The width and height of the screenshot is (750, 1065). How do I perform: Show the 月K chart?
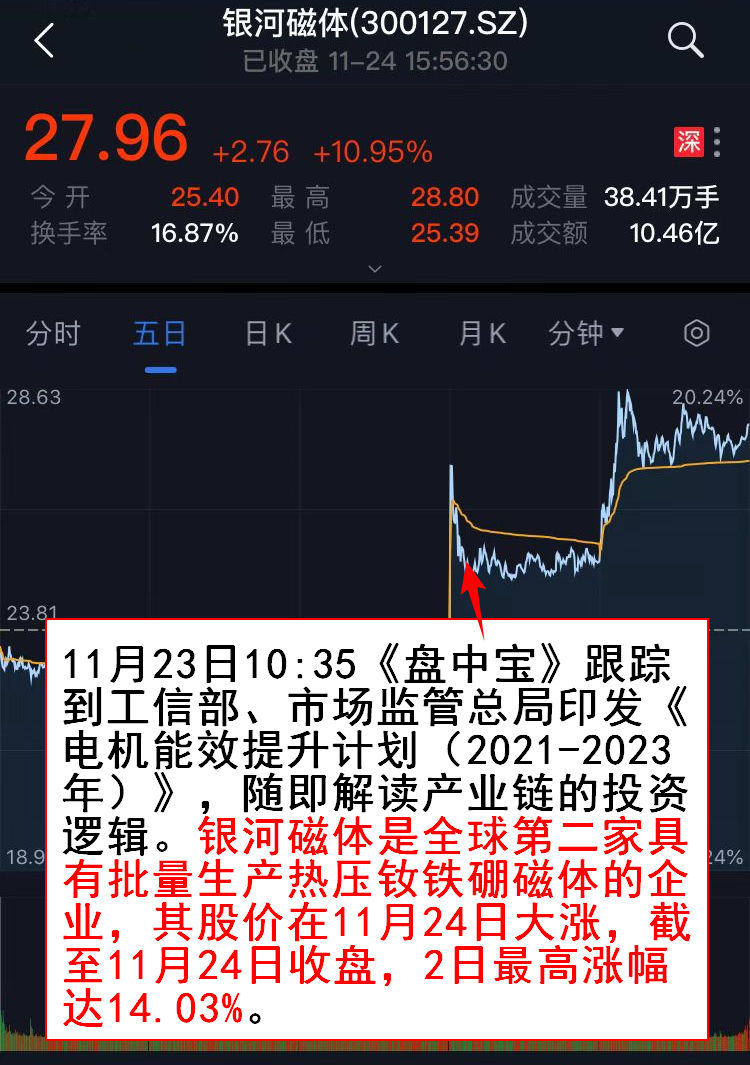(482, 334)
